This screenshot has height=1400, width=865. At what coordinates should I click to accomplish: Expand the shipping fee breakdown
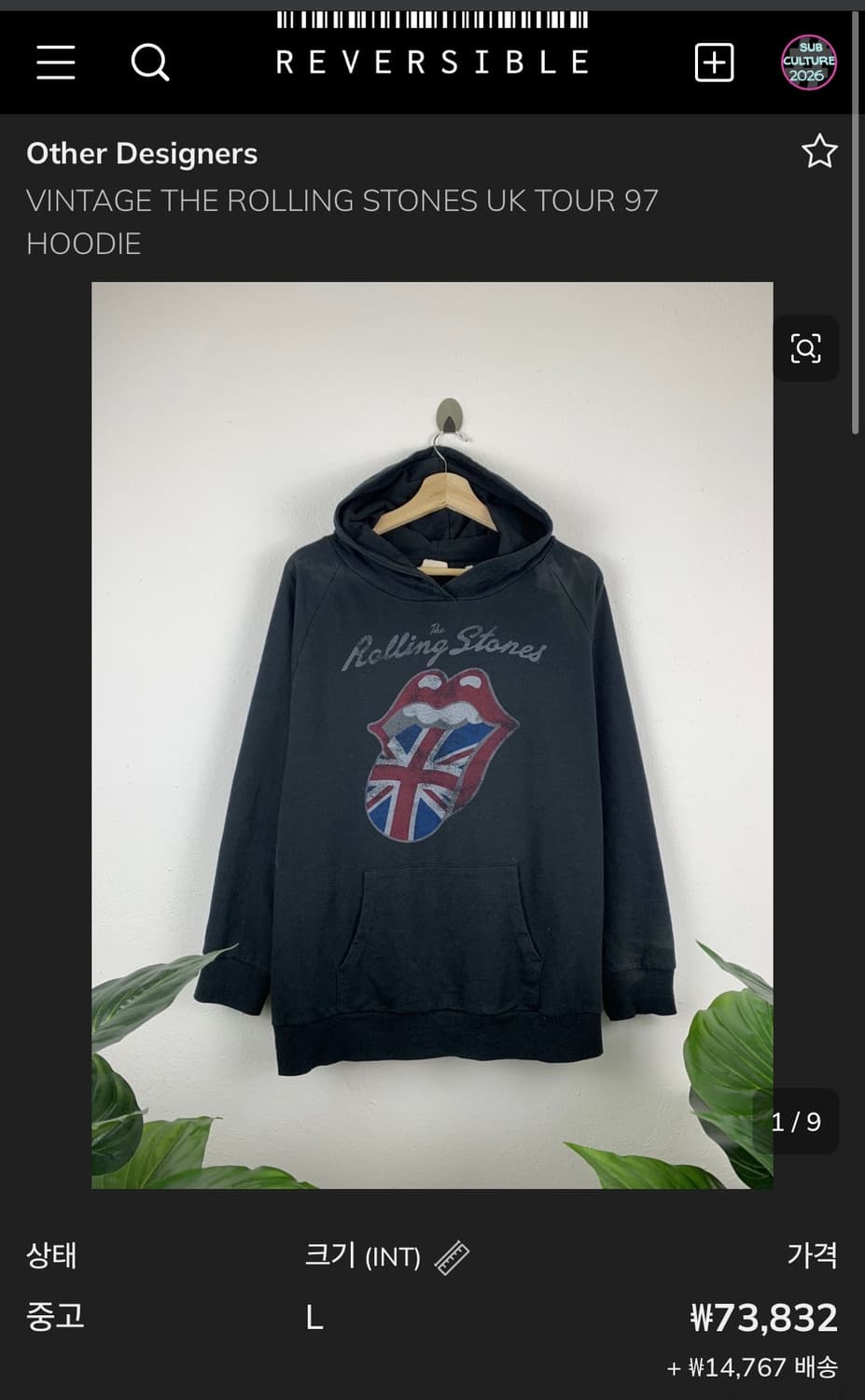(752, 1366)
